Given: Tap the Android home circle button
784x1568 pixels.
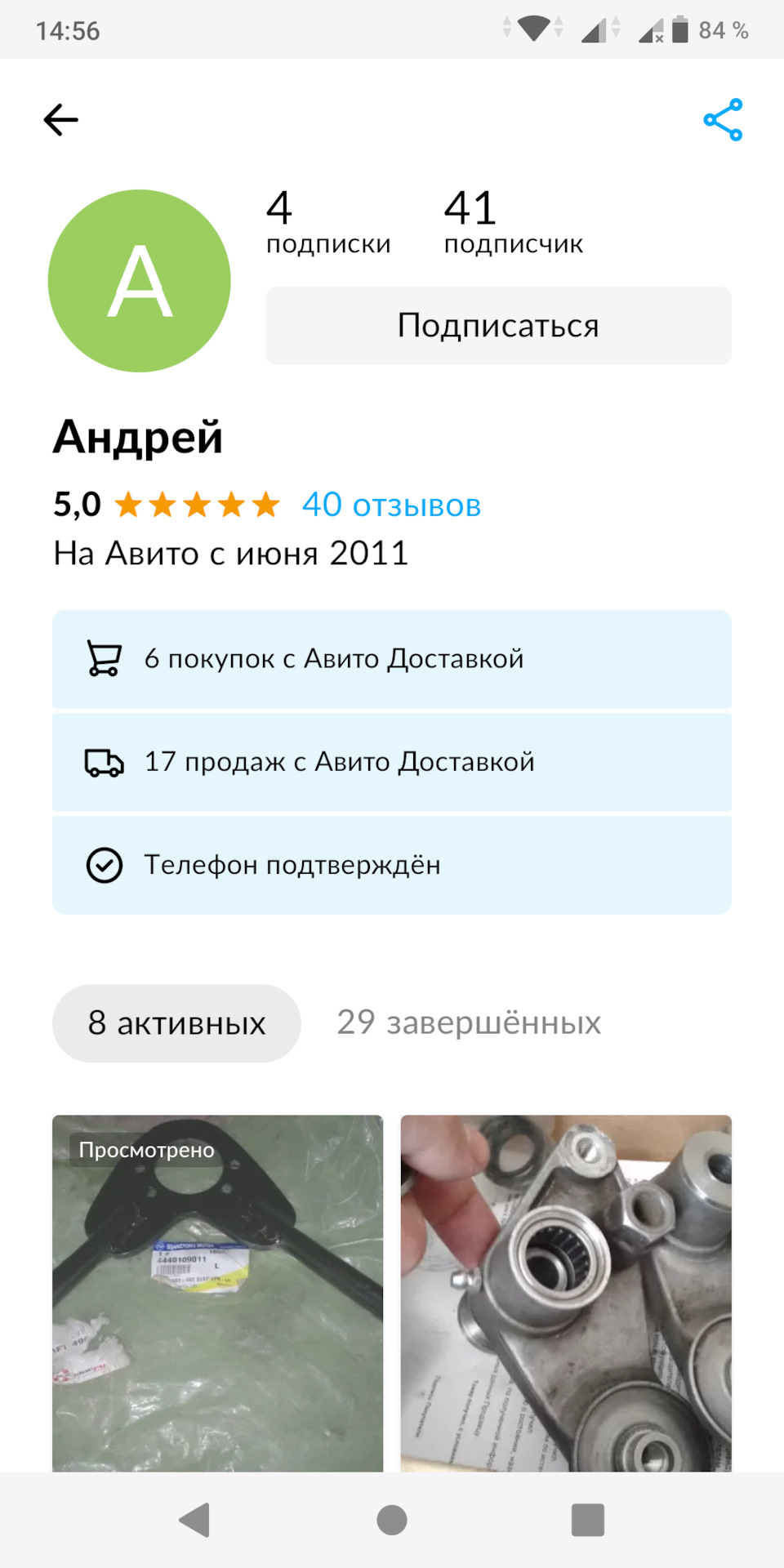Looking at the screenshot, I should [392, 1521].
